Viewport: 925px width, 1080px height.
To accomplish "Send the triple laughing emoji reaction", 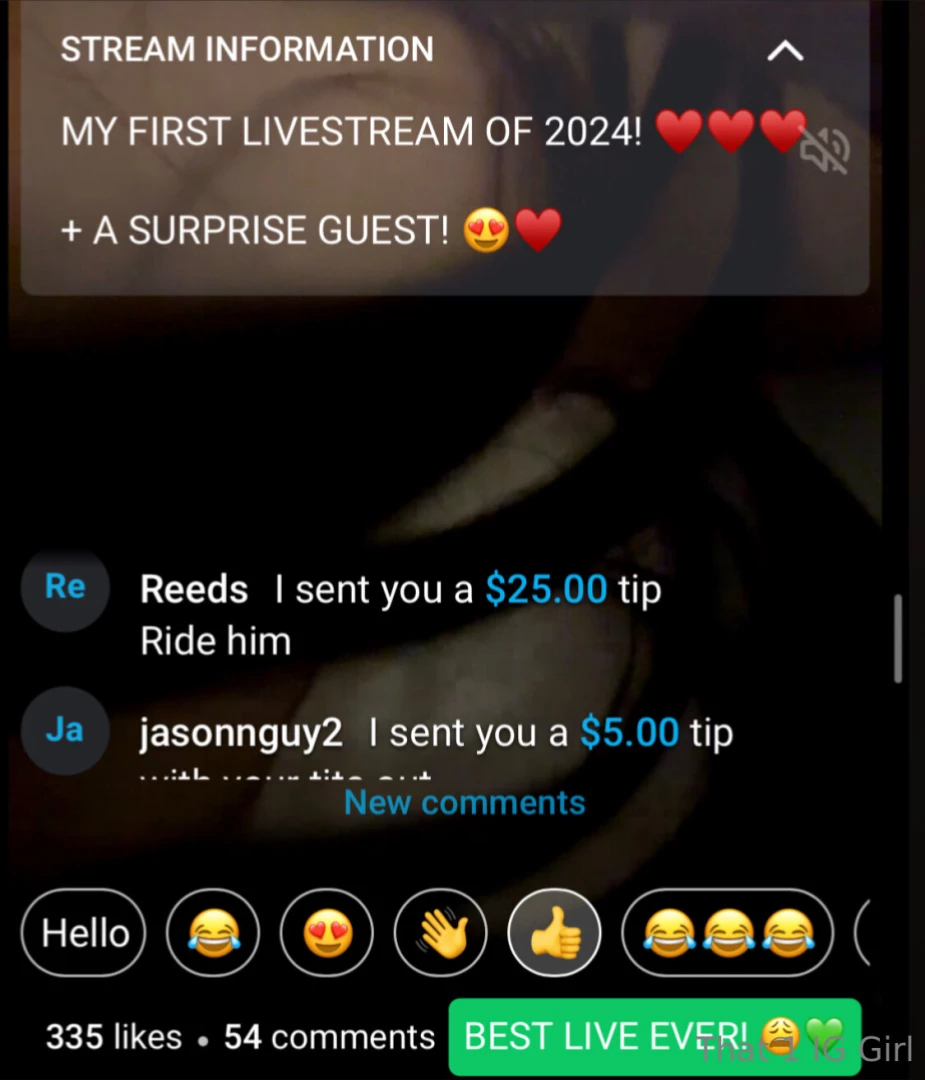I will click(x=727, y=932).
